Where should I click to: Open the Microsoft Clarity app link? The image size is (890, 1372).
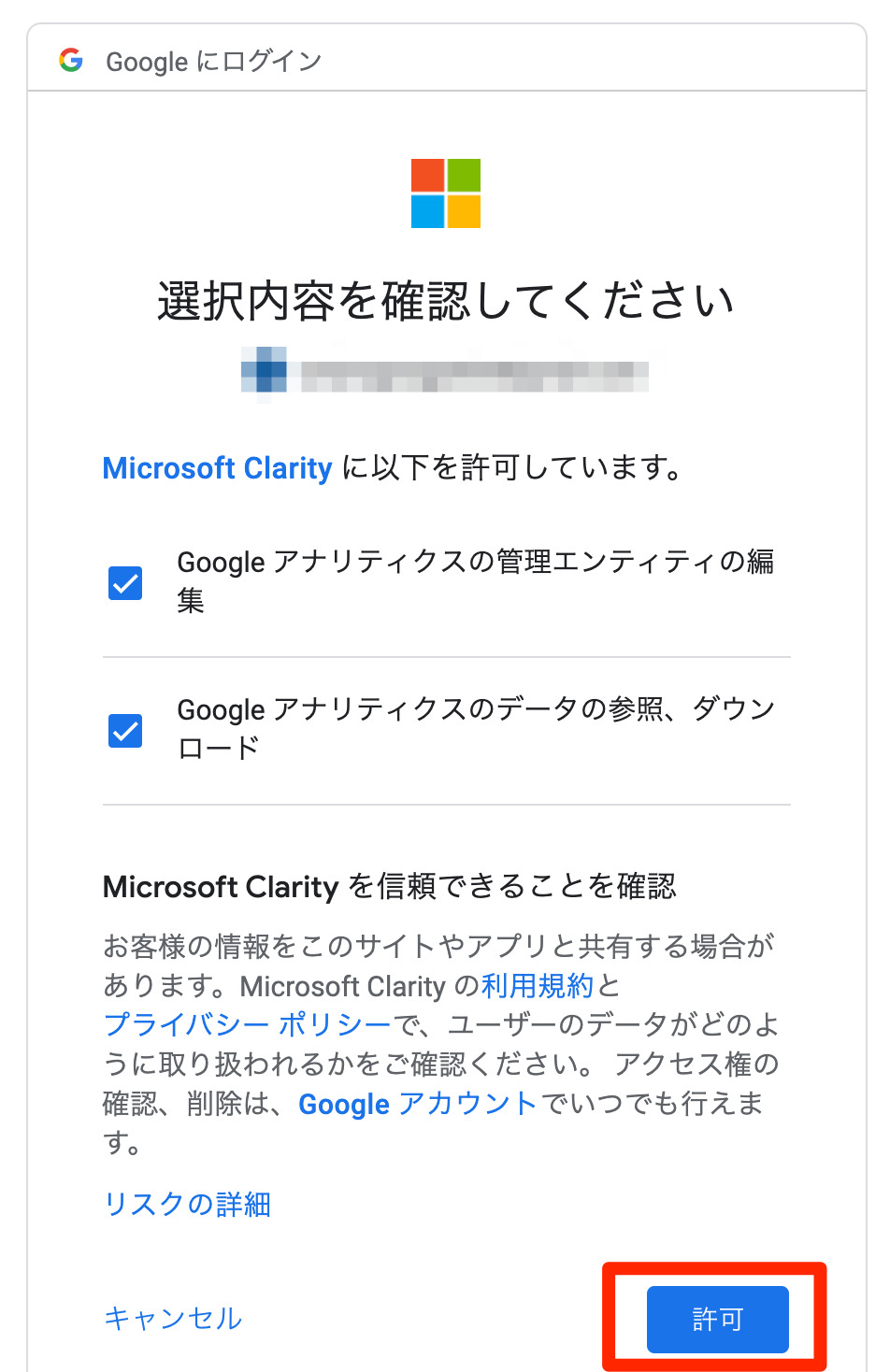click(x=217, y=467)
